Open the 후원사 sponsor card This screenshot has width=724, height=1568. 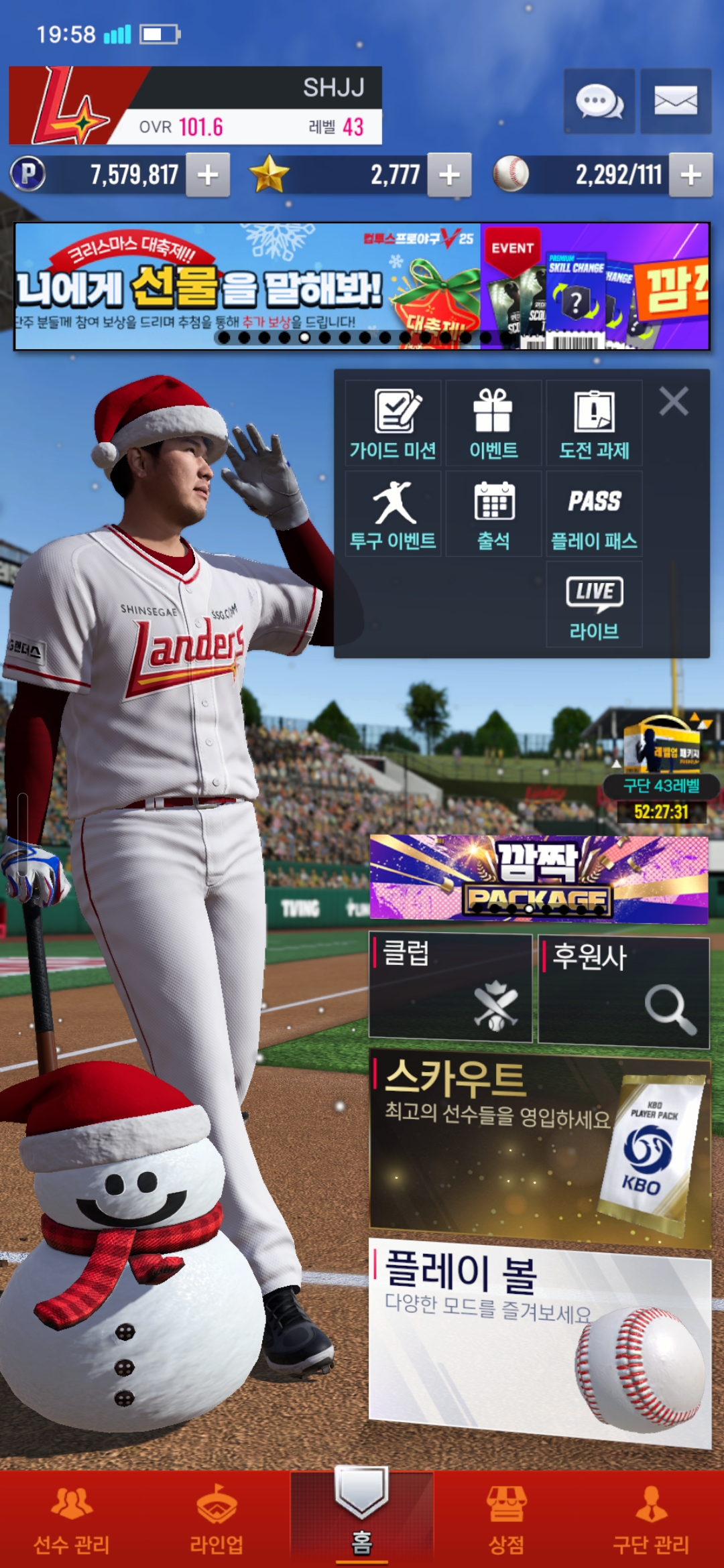coord(623,992)
